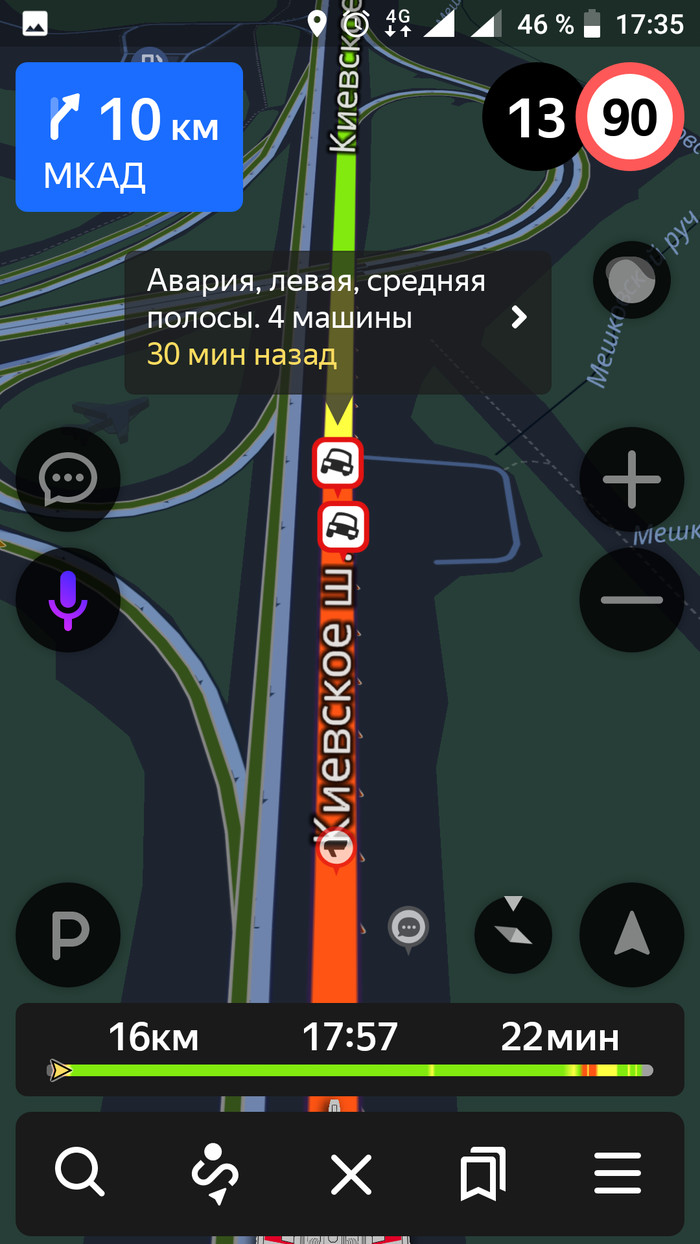Open saved bookmarks
Screen dimensions: 700x1244
(483, 1173)
